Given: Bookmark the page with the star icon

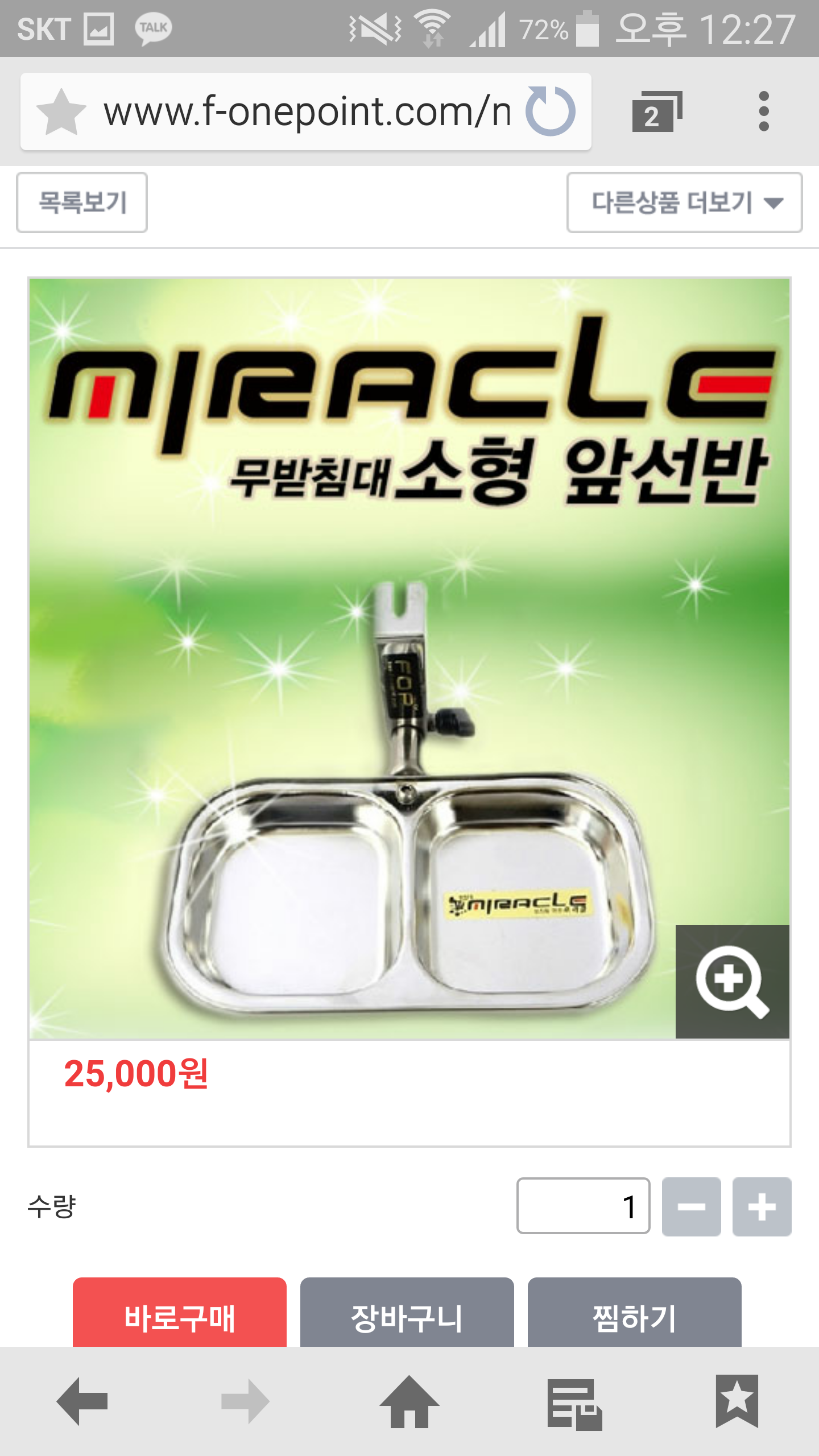Looking at the screenshot, I should 61,111.
